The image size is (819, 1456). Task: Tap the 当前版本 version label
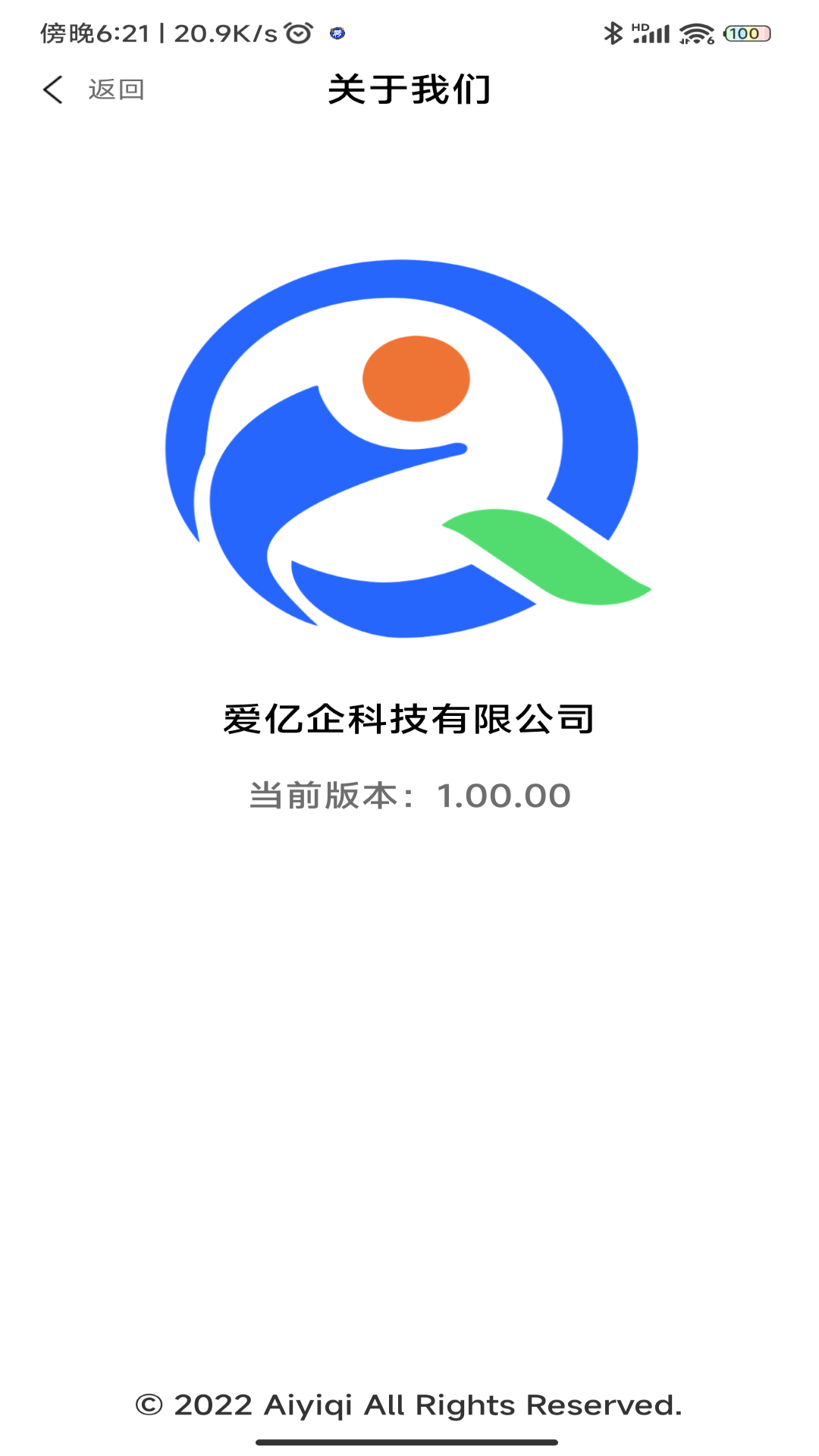click(x=324, y=795)
